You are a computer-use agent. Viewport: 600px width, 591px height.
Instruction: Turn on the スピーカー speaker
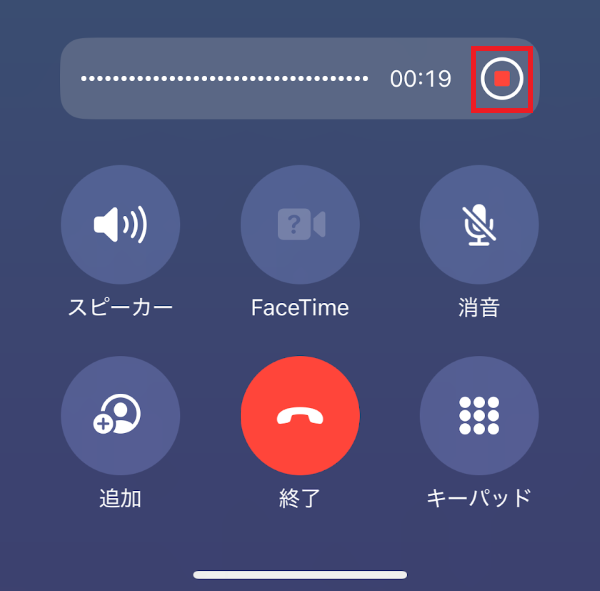tap(120, 226)
